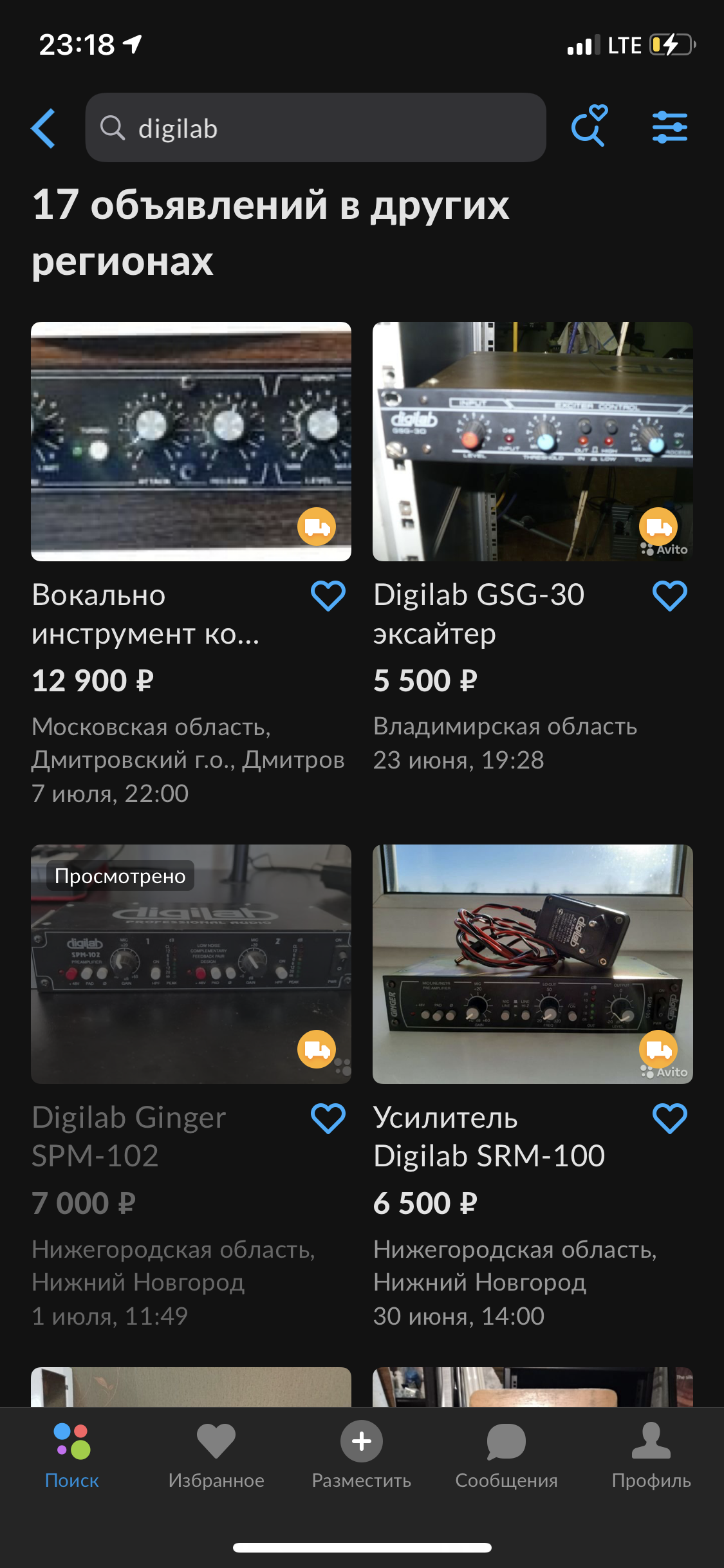Go to the Профиль tab

[x=651, y=1455]
